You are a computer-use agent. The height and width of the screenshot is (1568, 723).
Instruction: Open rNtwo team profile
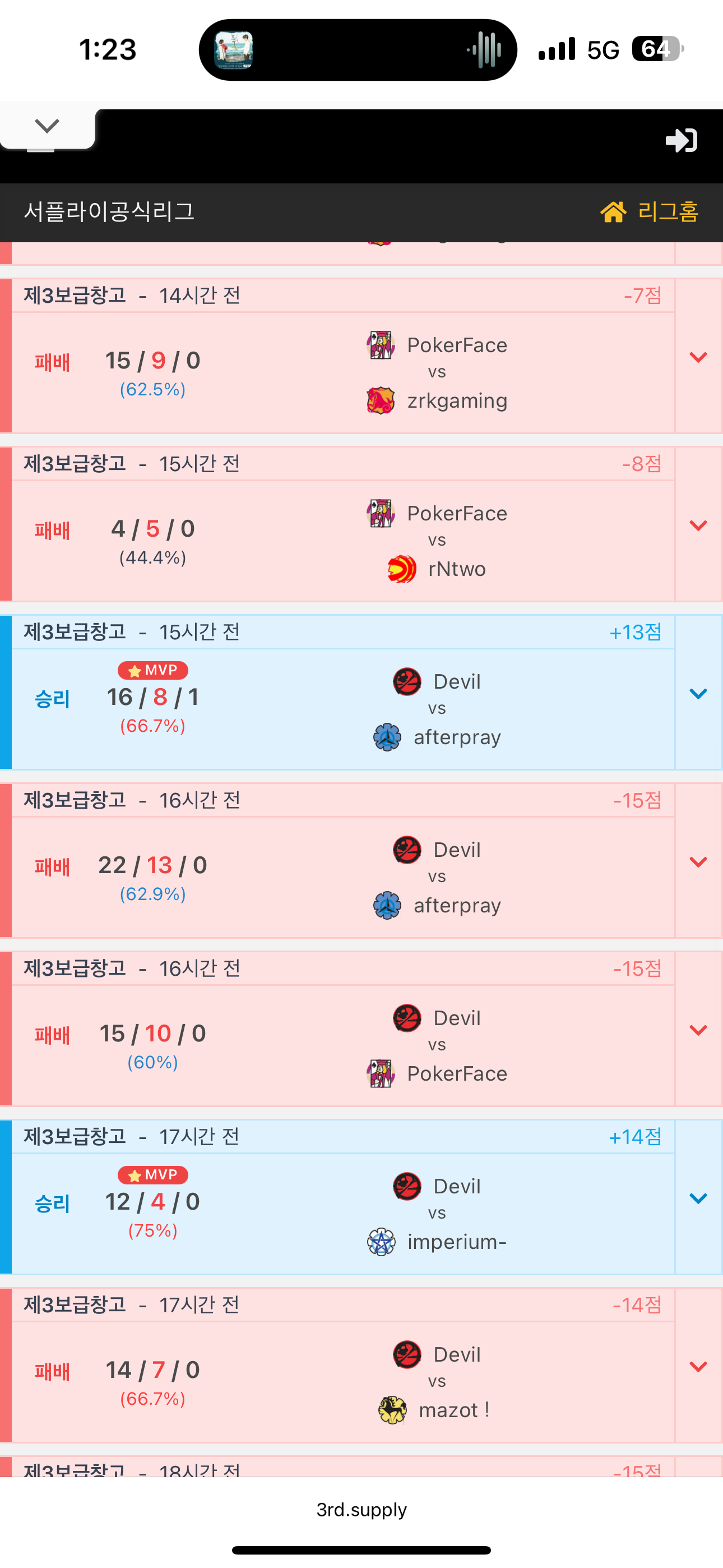456,569
